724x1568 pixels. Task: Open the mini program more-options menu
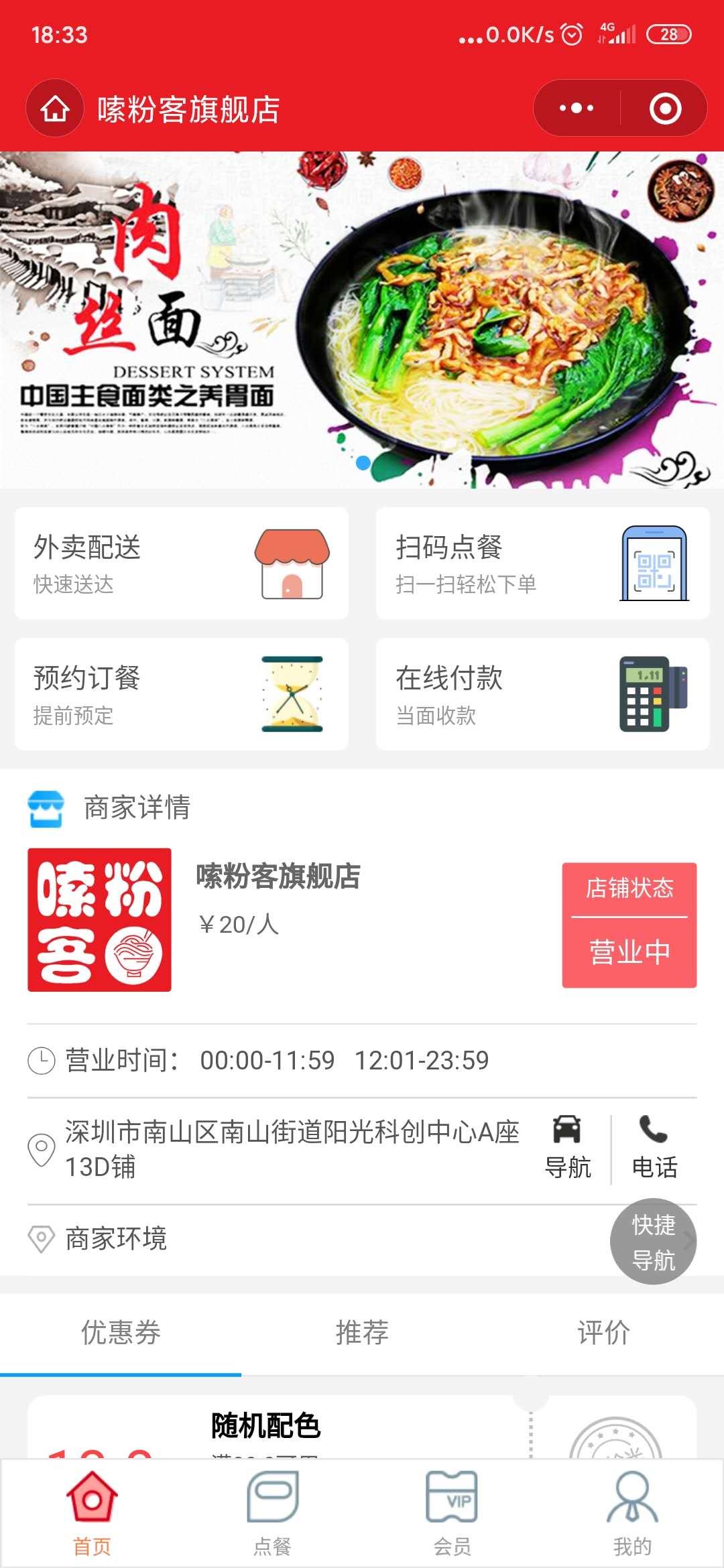tap(577, 109)
